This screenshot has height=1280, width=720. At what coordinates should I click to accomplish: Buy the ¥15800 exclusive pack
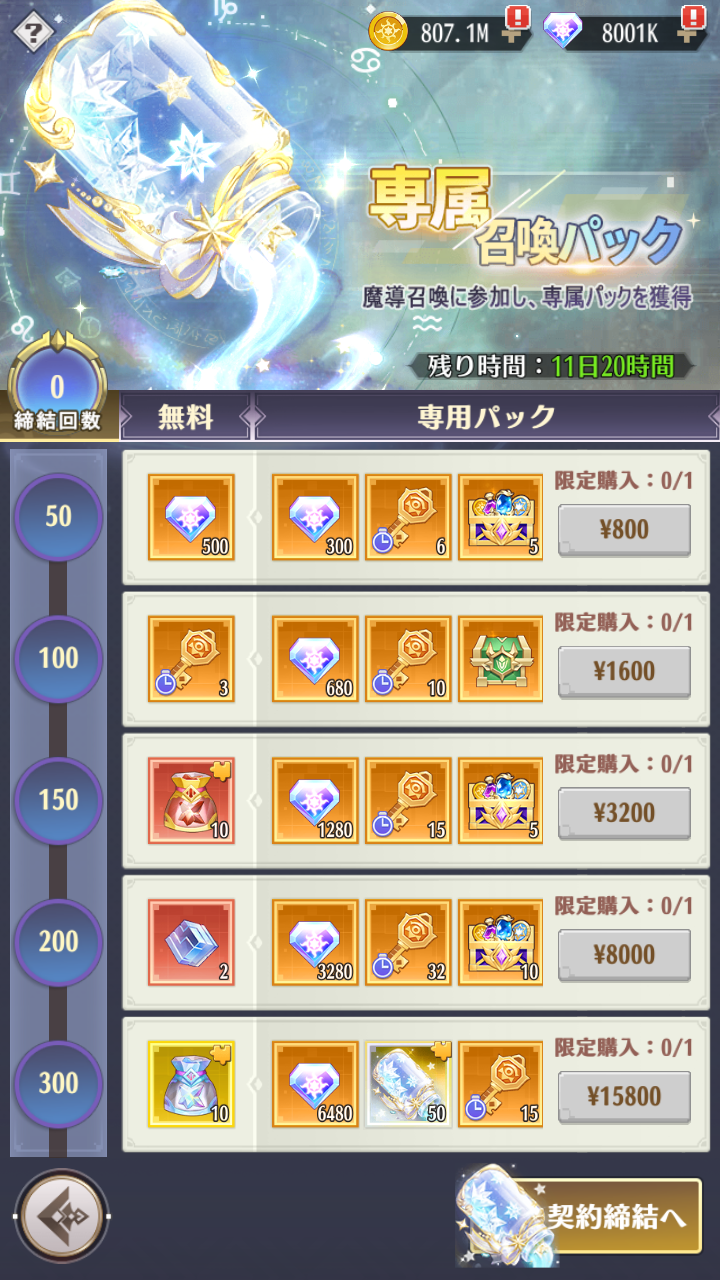click(624, 1097)
